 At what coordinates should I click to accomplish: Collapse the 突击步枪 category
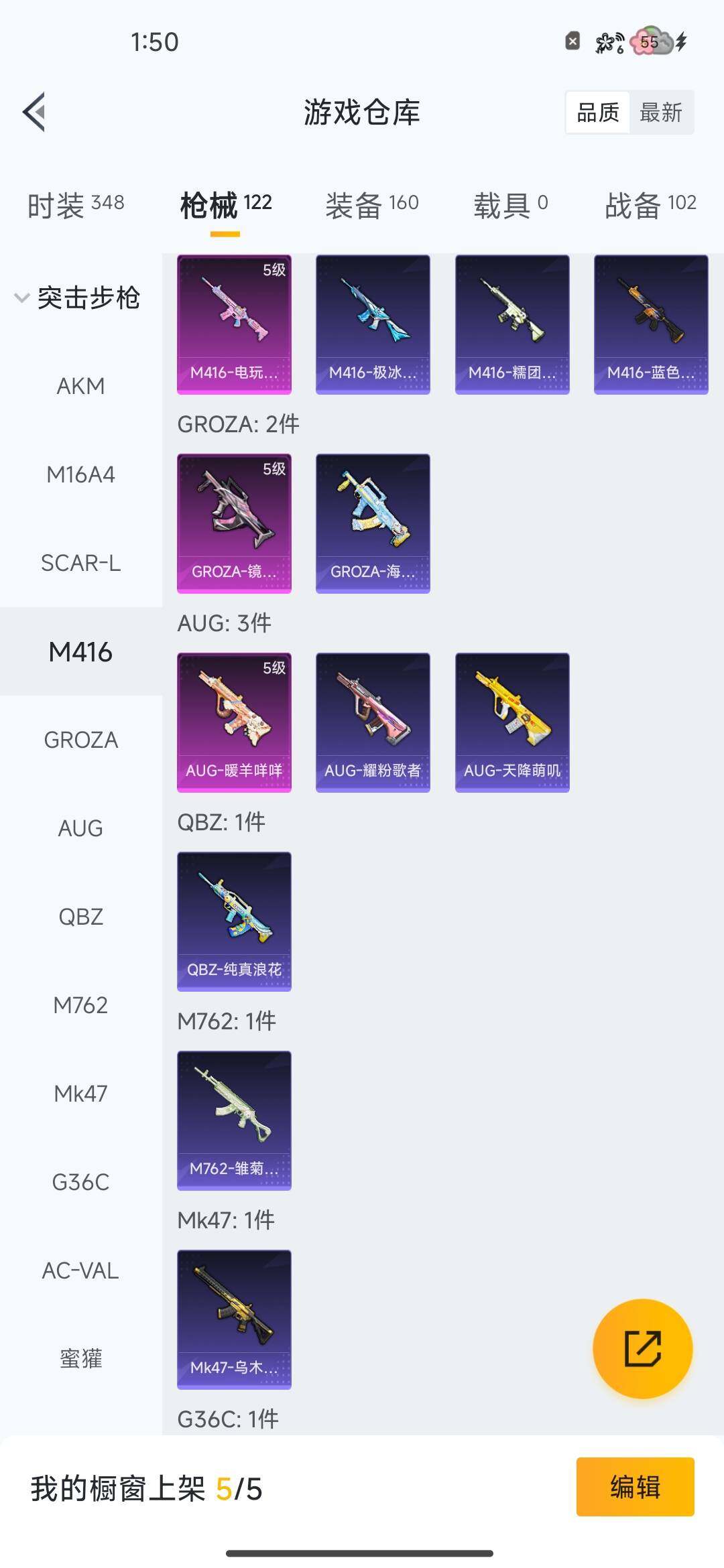click(x=77, y=298)
